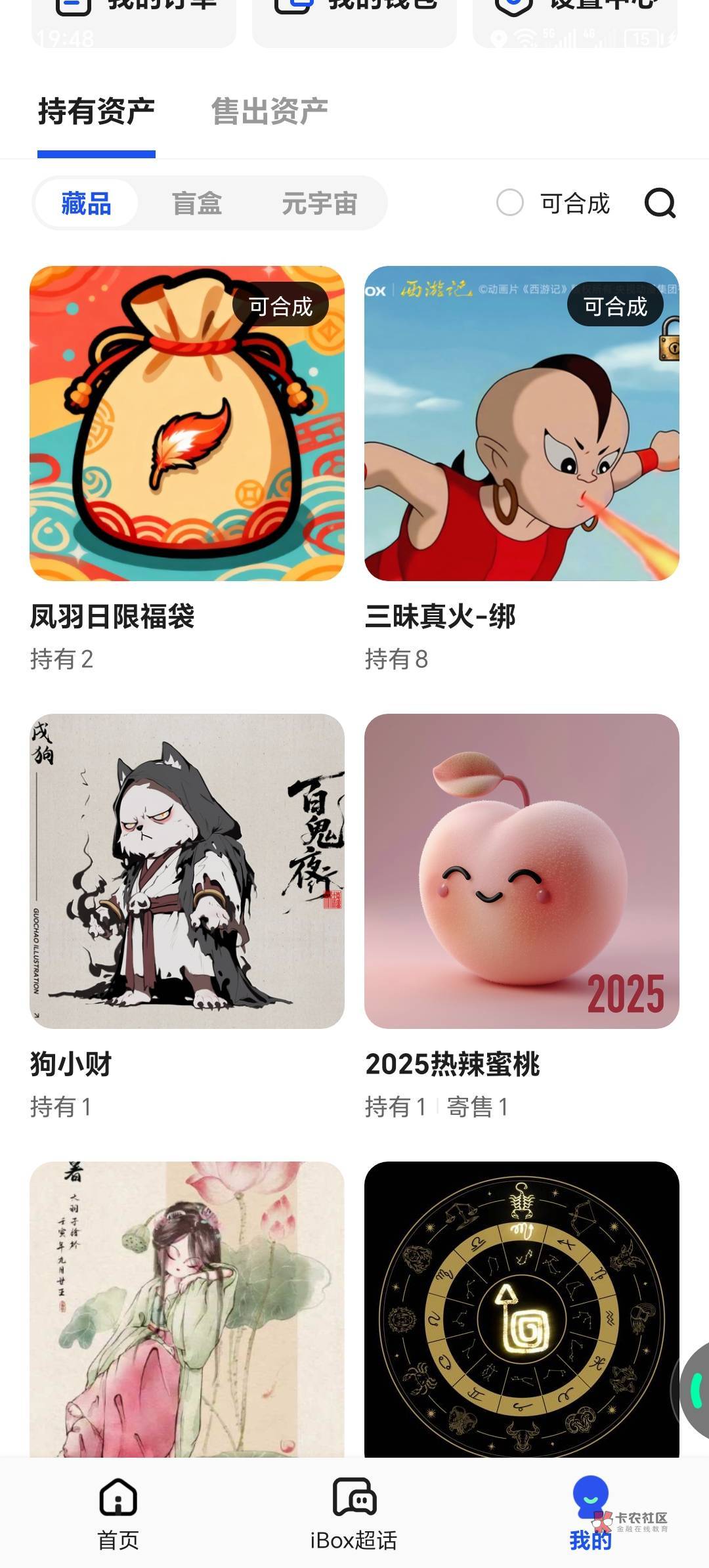Open 狗小财 collectible card
709x1568 pixels.
[x=187, y=871]
